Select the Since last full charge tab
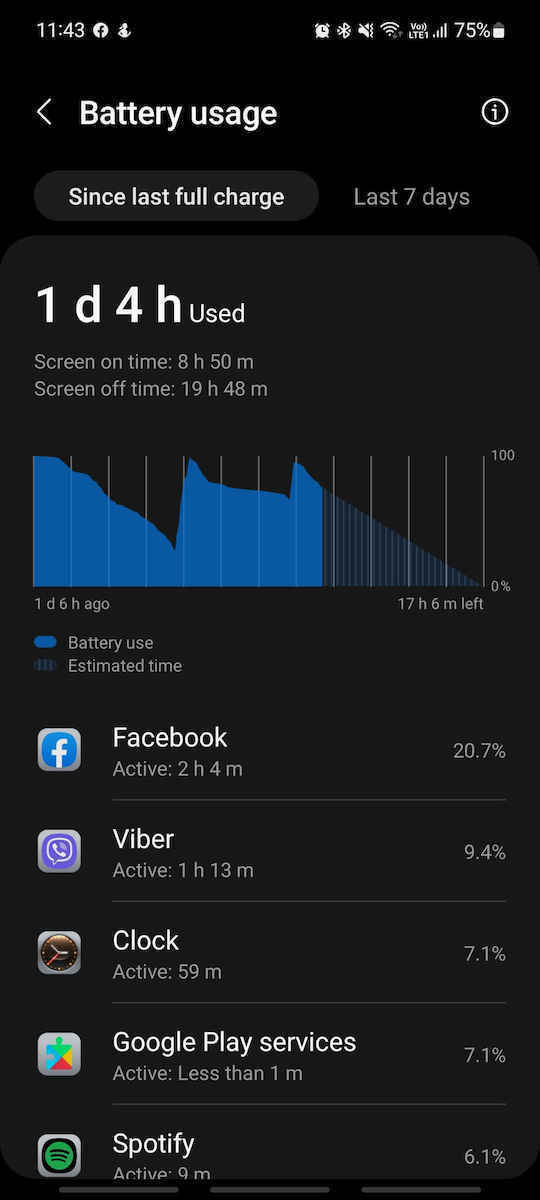Viewport: 540px width, 1200px height. [x=176, y=196]
